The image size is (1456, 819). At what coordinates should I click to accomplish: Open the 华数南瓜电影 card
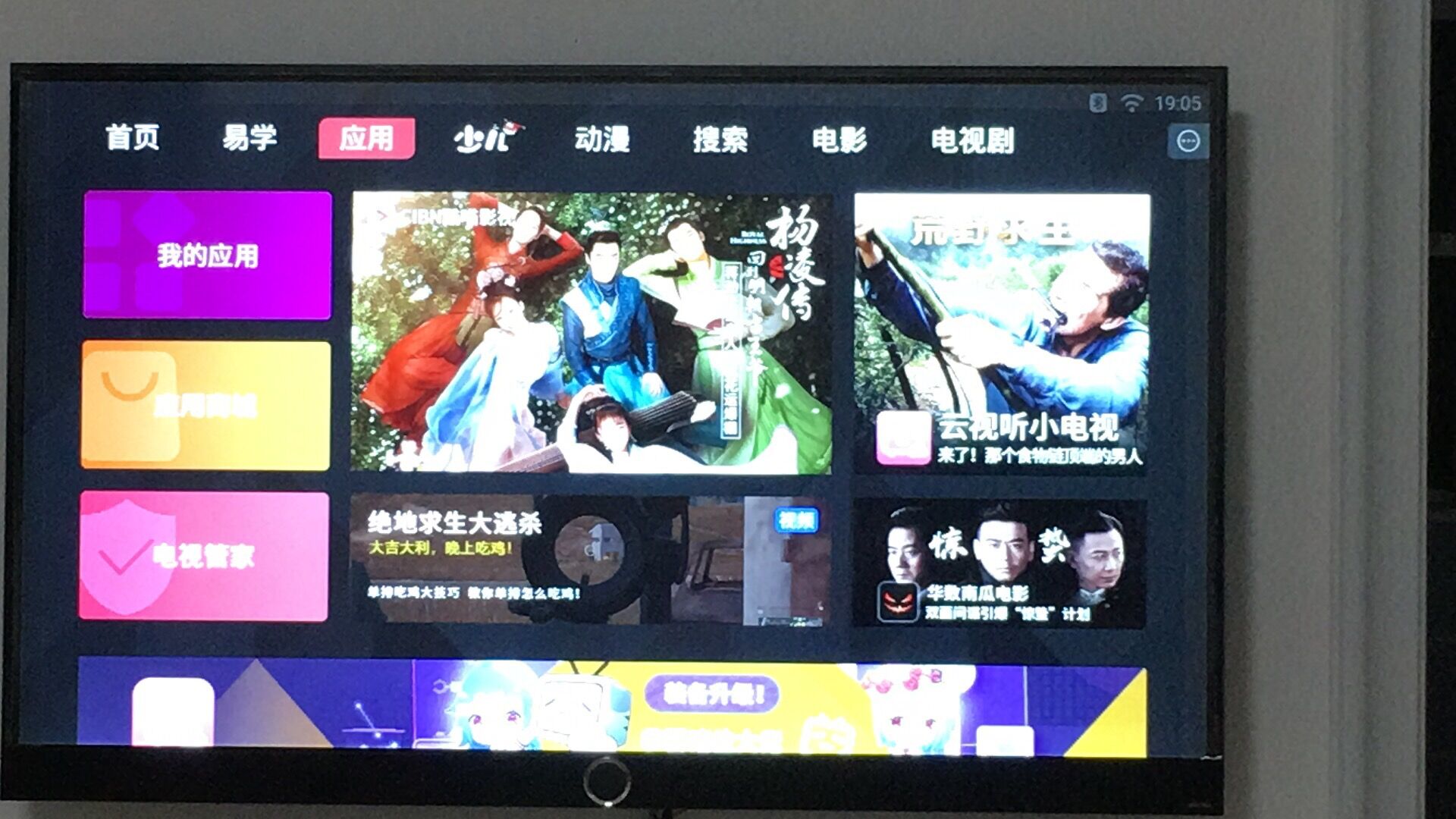click(x=999, y=563)
